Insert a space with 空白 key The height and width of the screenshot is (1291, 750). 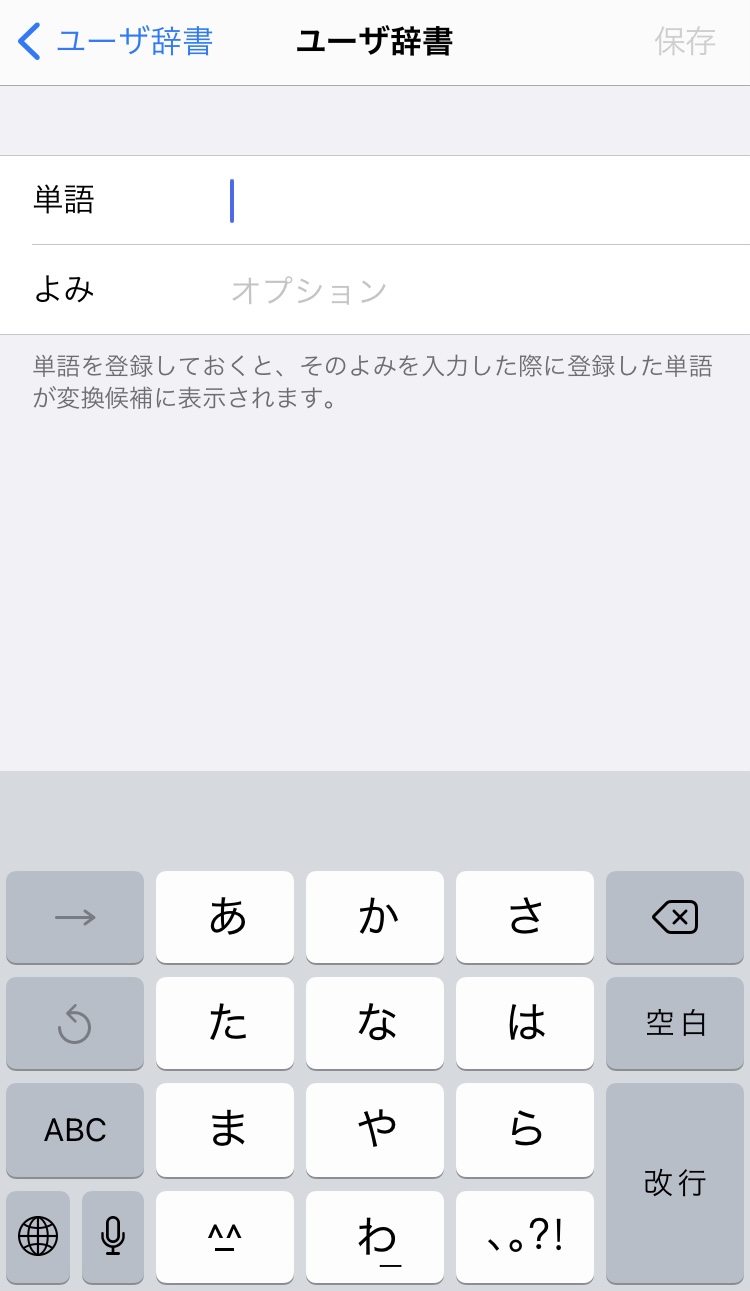pyautogui.click(x=675, y=1023)
